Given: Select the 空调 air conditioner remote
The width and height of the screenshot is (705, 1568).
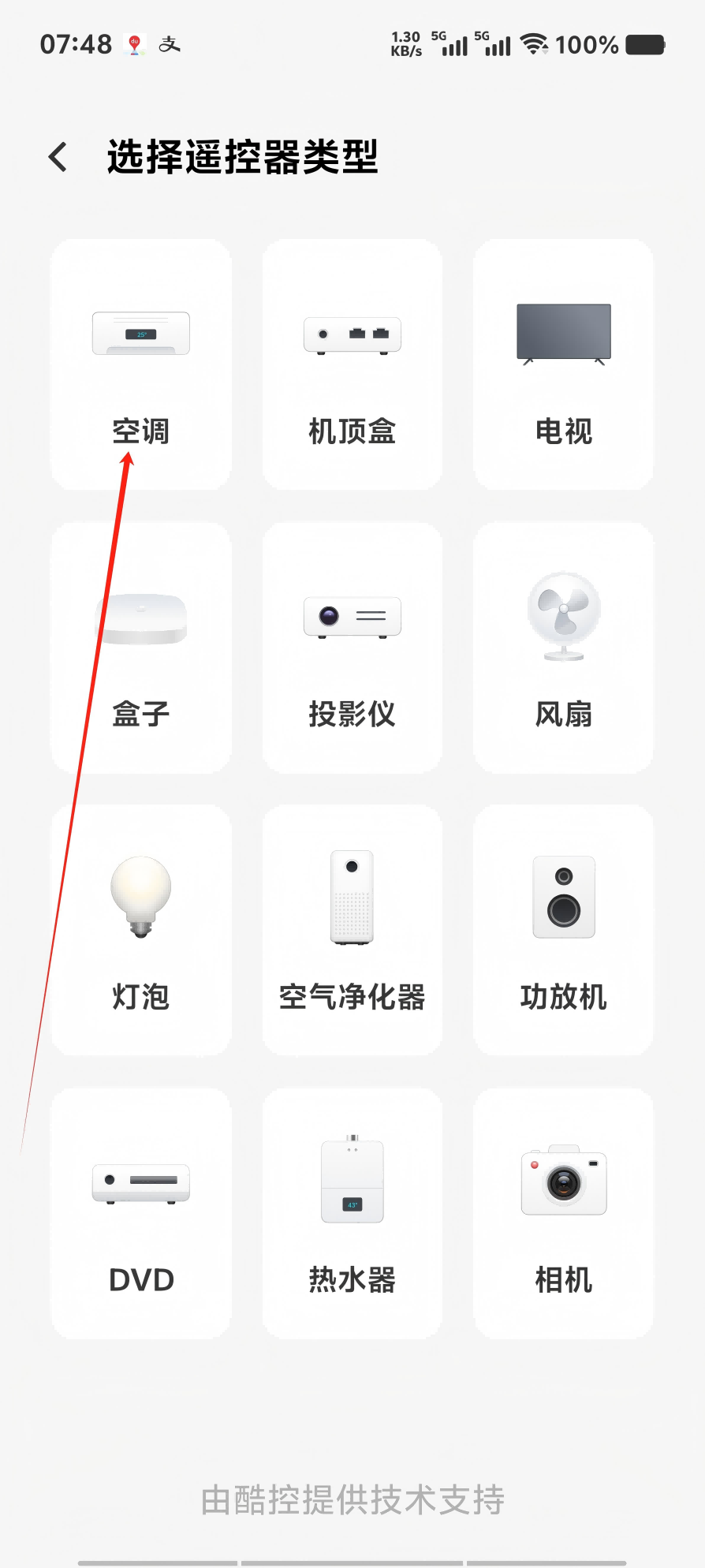Looking at the screenshot, I should (x=141, y=364).
